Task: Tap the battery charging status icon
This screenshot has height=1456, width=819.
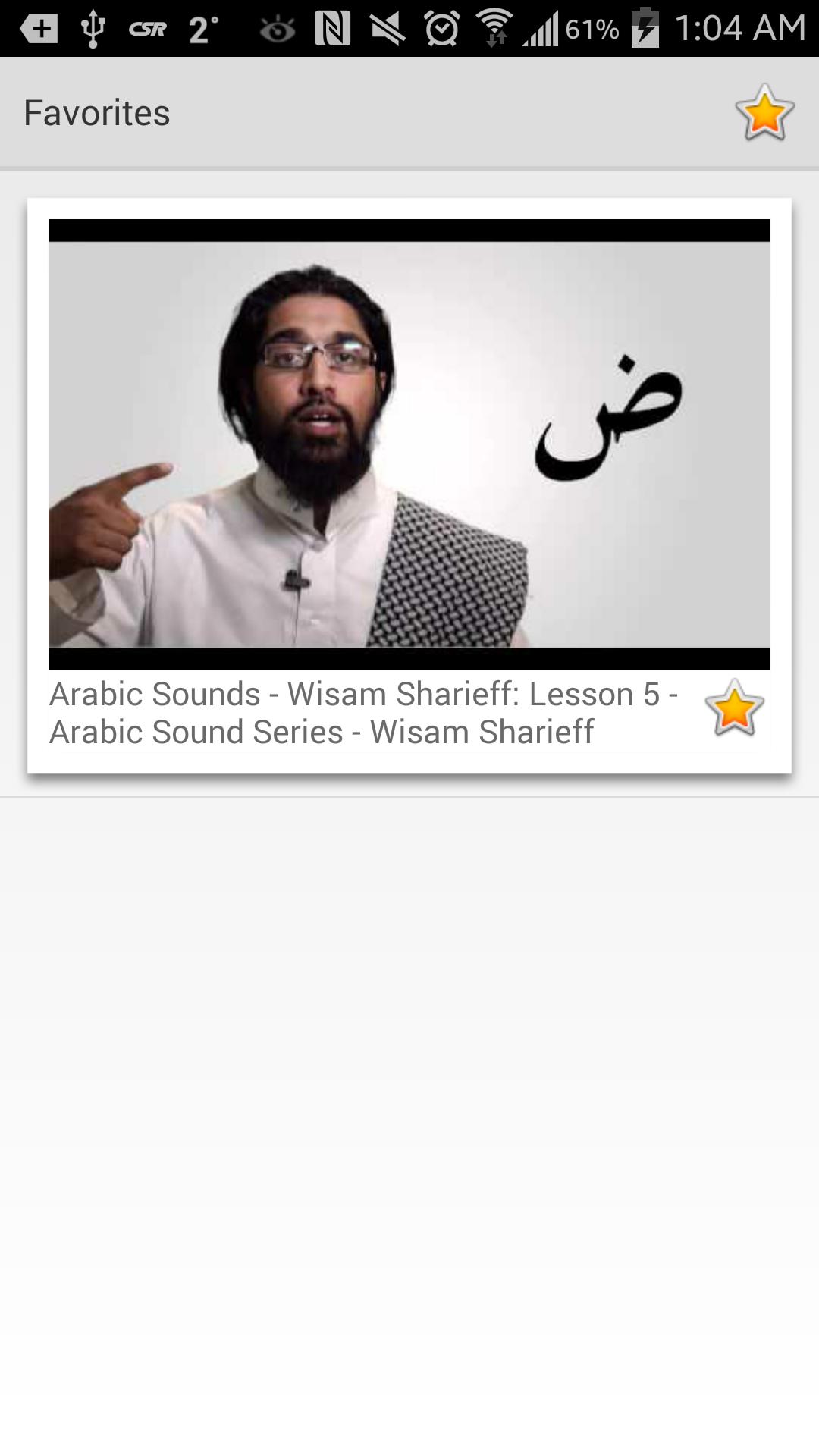Action: (x=645, y=28)
